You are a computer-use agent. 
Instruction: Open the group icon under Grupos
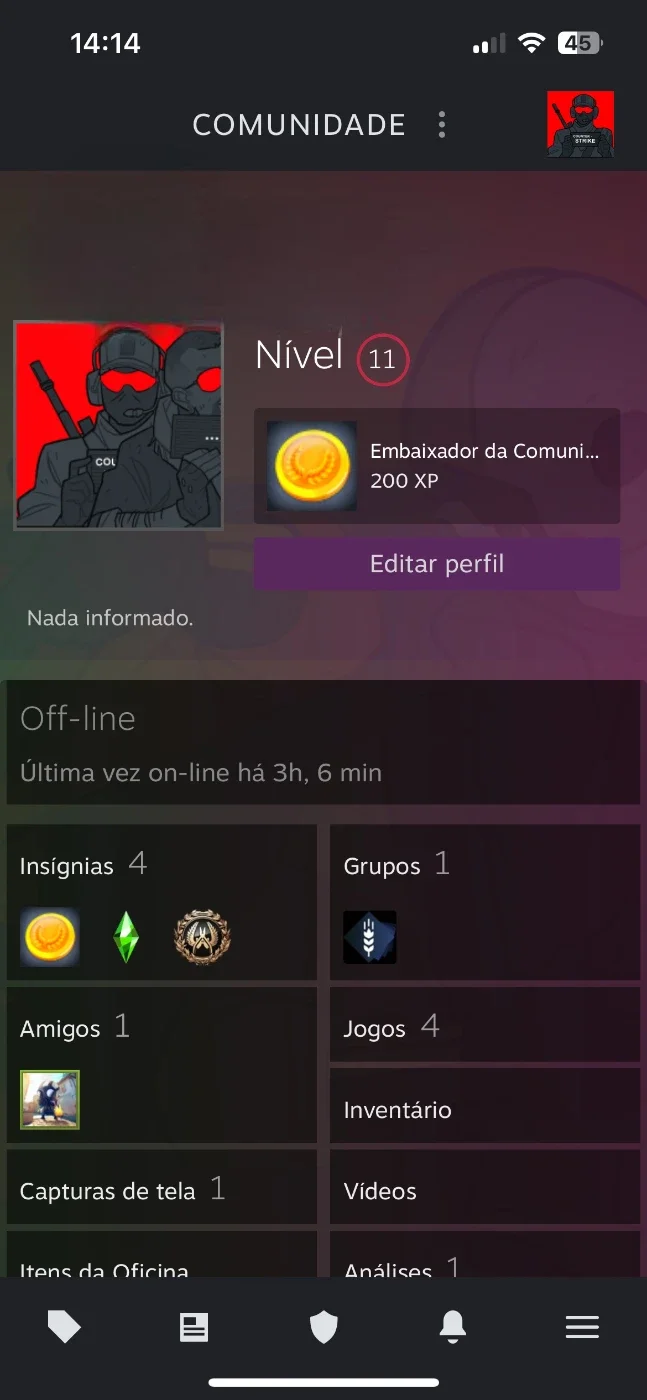pos(370,937)
